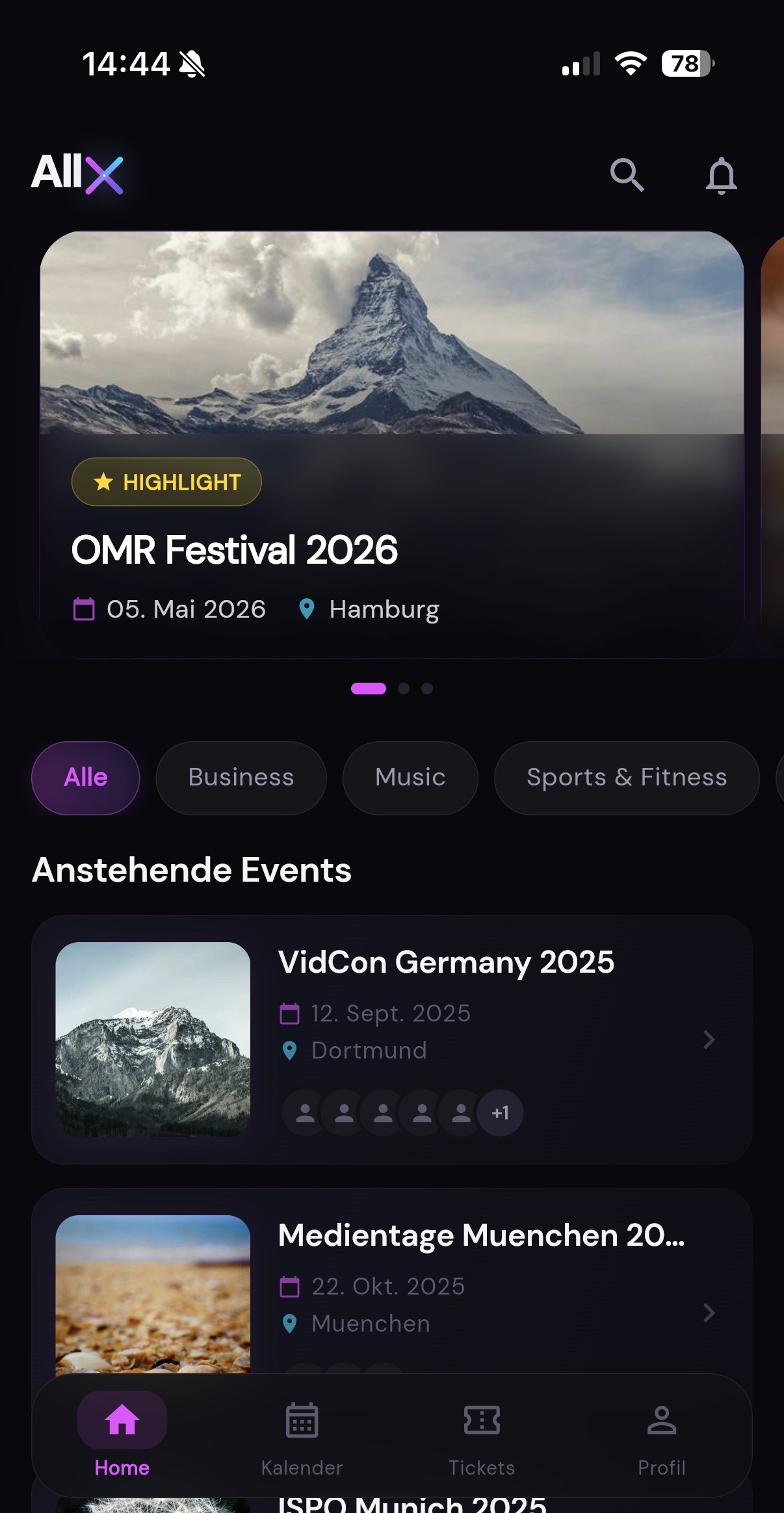
Task: Open the search function
Action: (628, 176)
